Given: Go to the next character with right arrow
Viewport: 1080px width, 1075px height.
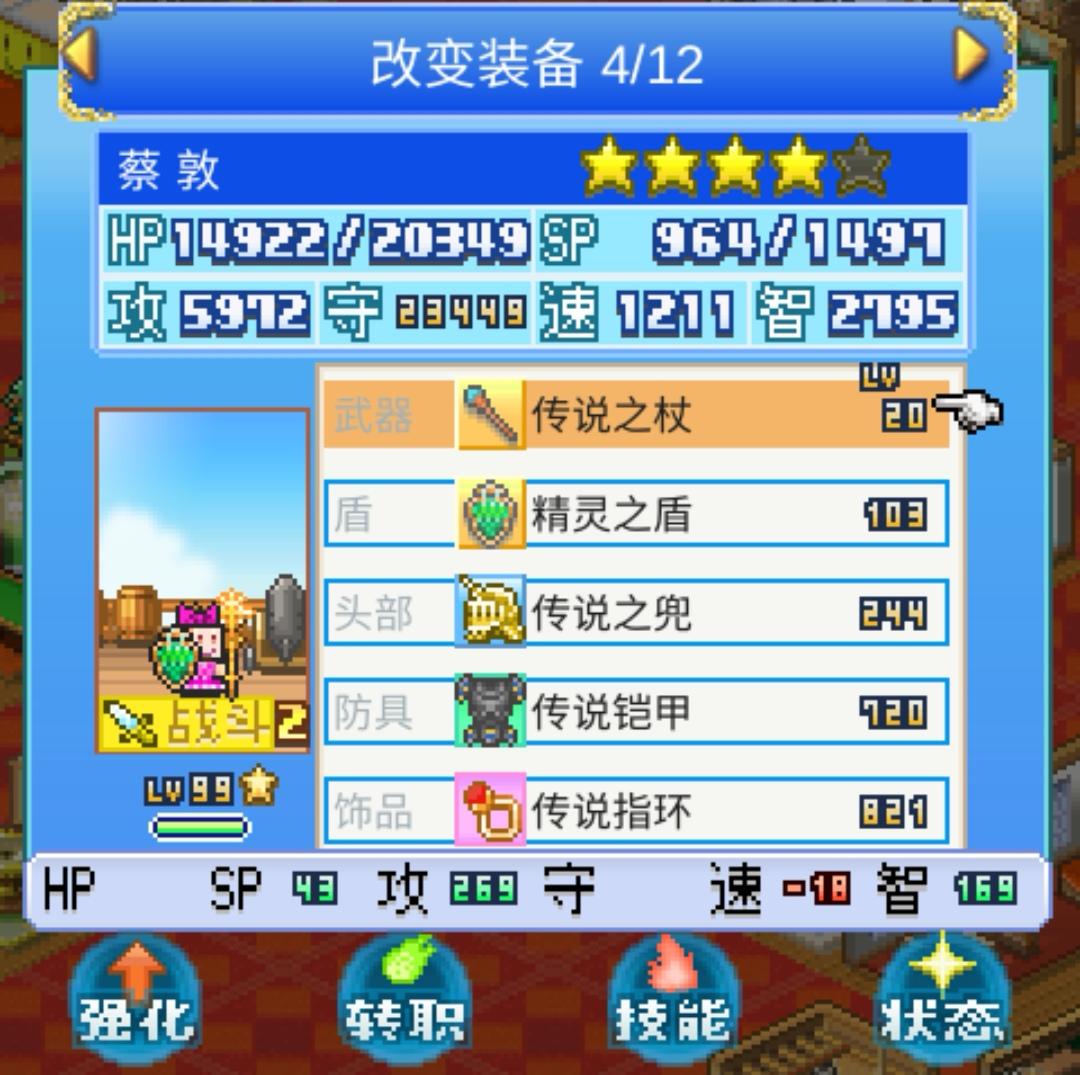Looking at the screenshot, I should click(x=972, y=57).
